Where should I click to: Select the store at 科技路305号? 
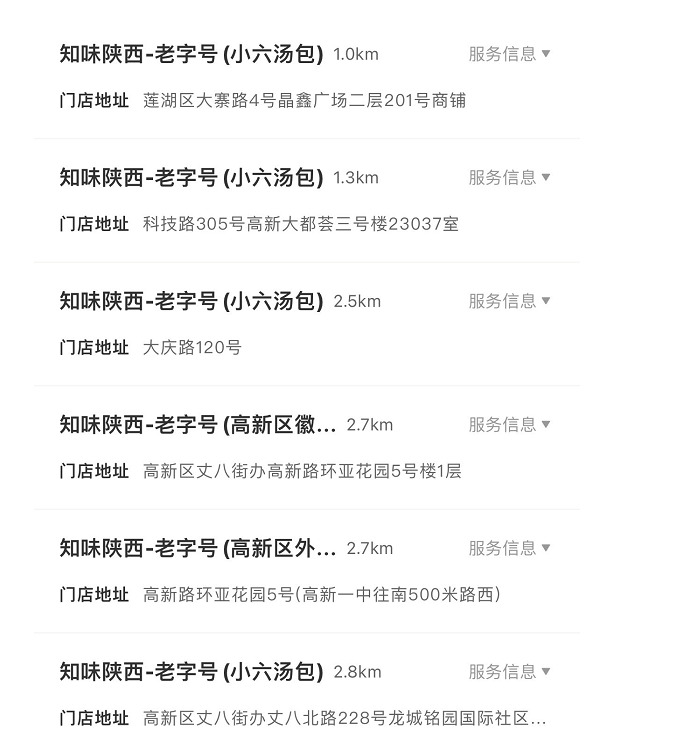click(x=191, y=178)
